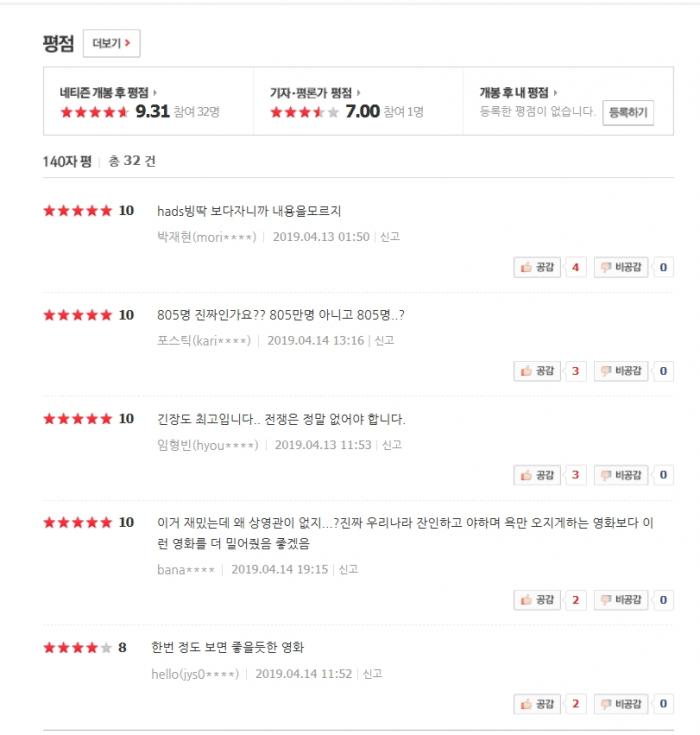
Task: Tap 비공감 on bana****'s review
Action: click(x=621, y=600)
